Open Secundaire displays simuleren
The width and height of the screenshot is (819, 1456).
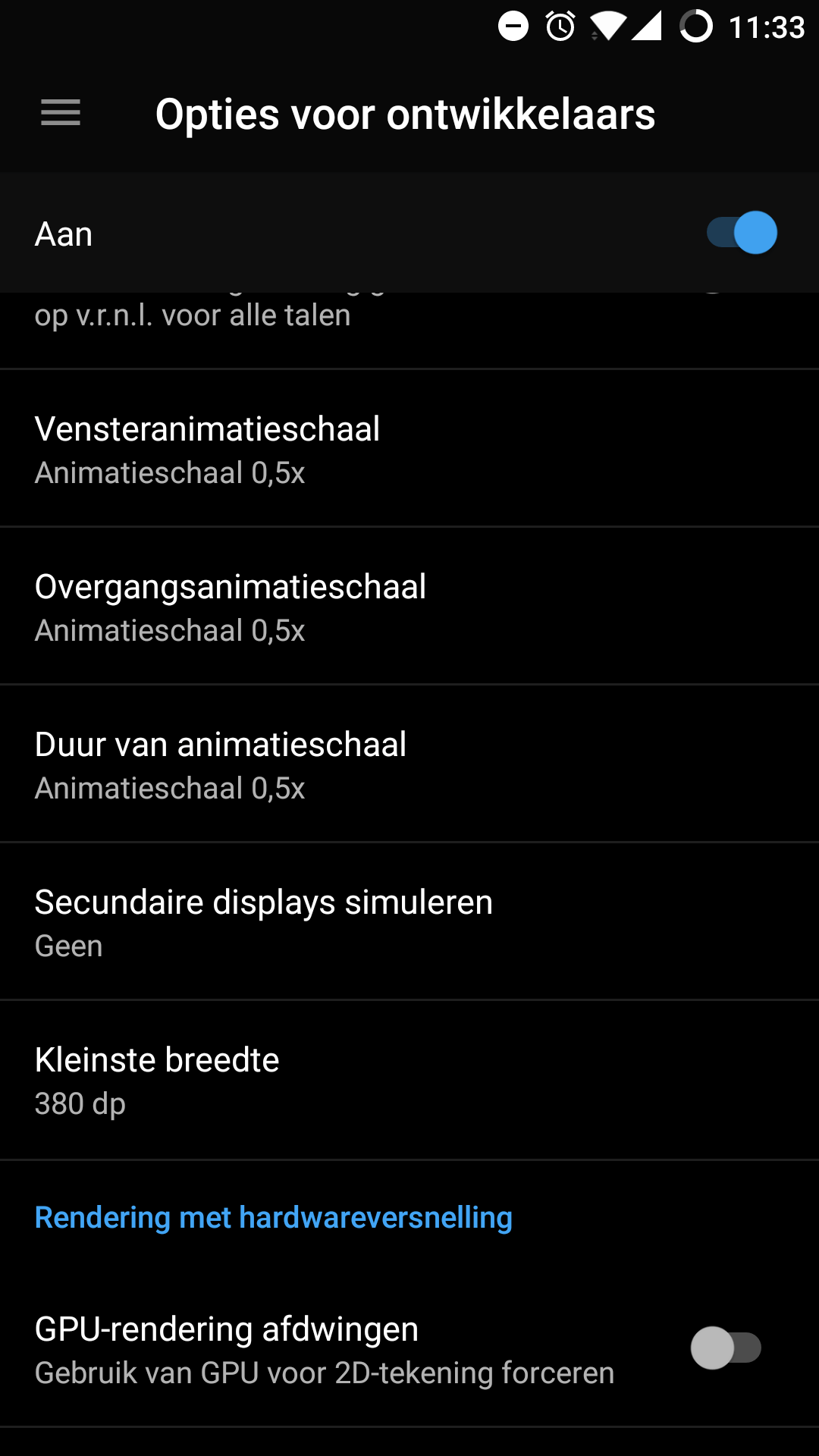[409, 923]
